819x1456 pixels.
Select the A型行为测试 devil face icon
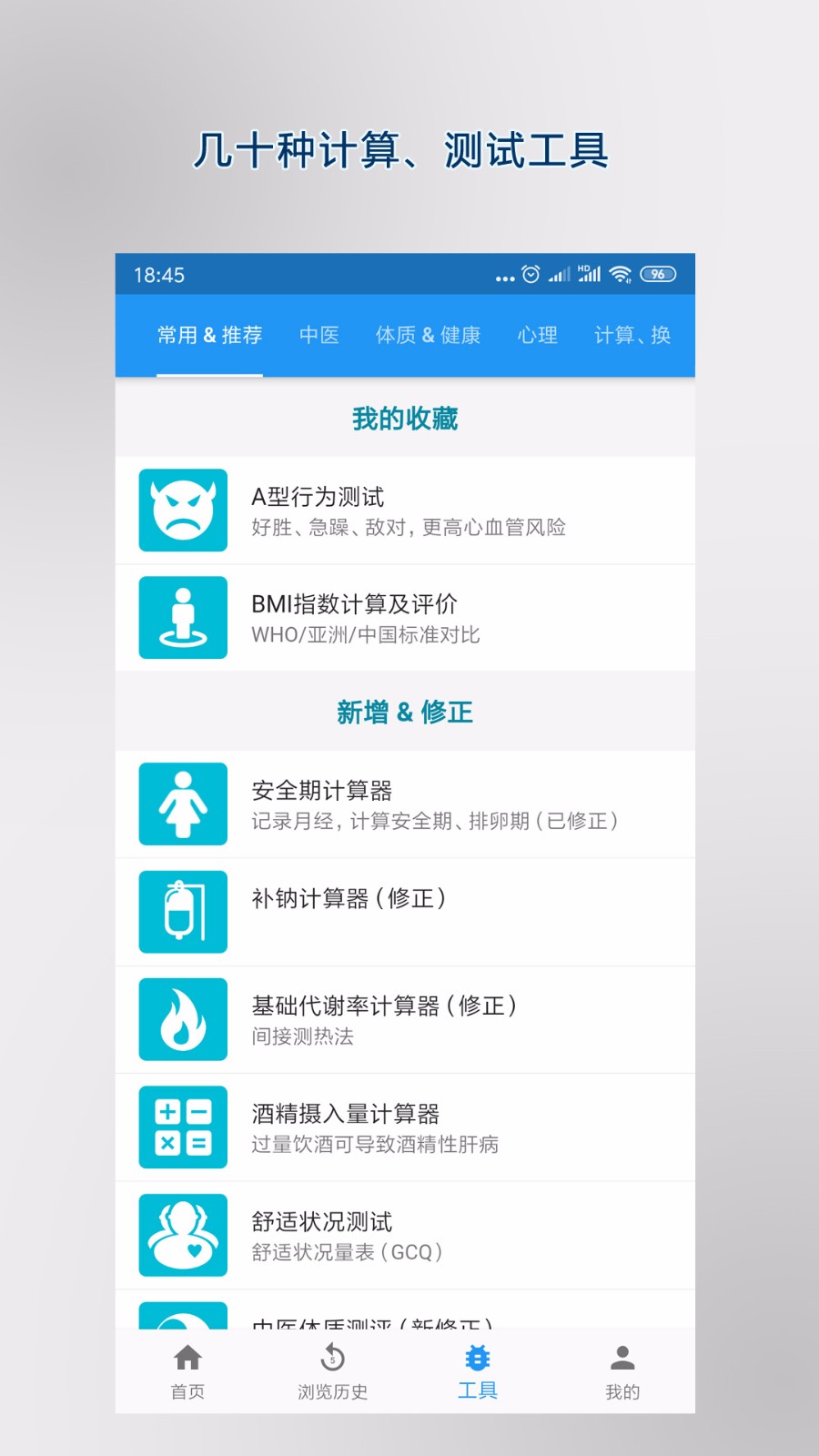coord(182,510)
